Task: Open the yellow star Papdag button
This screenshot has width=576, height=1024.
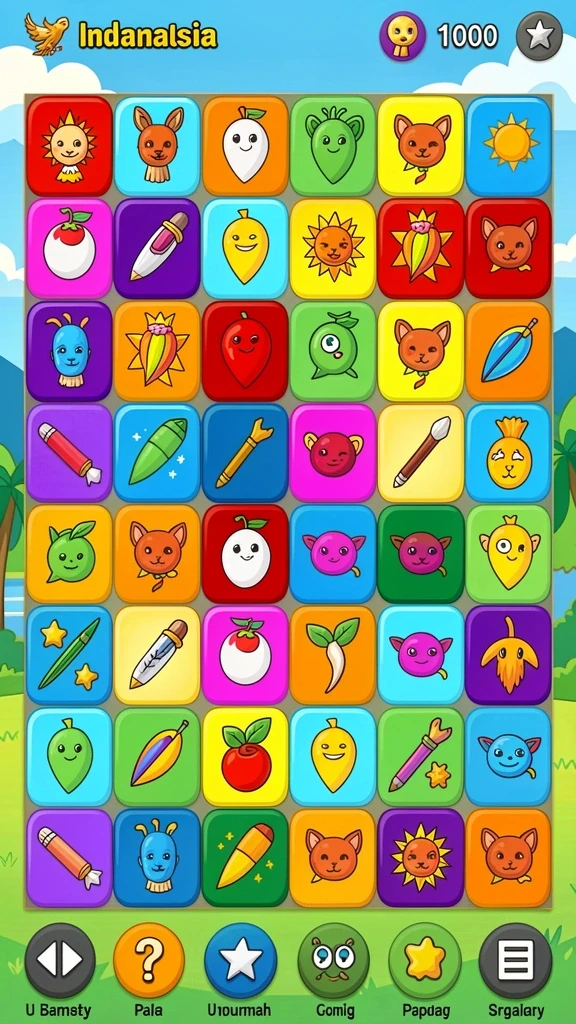Action: tap(424, 961)
